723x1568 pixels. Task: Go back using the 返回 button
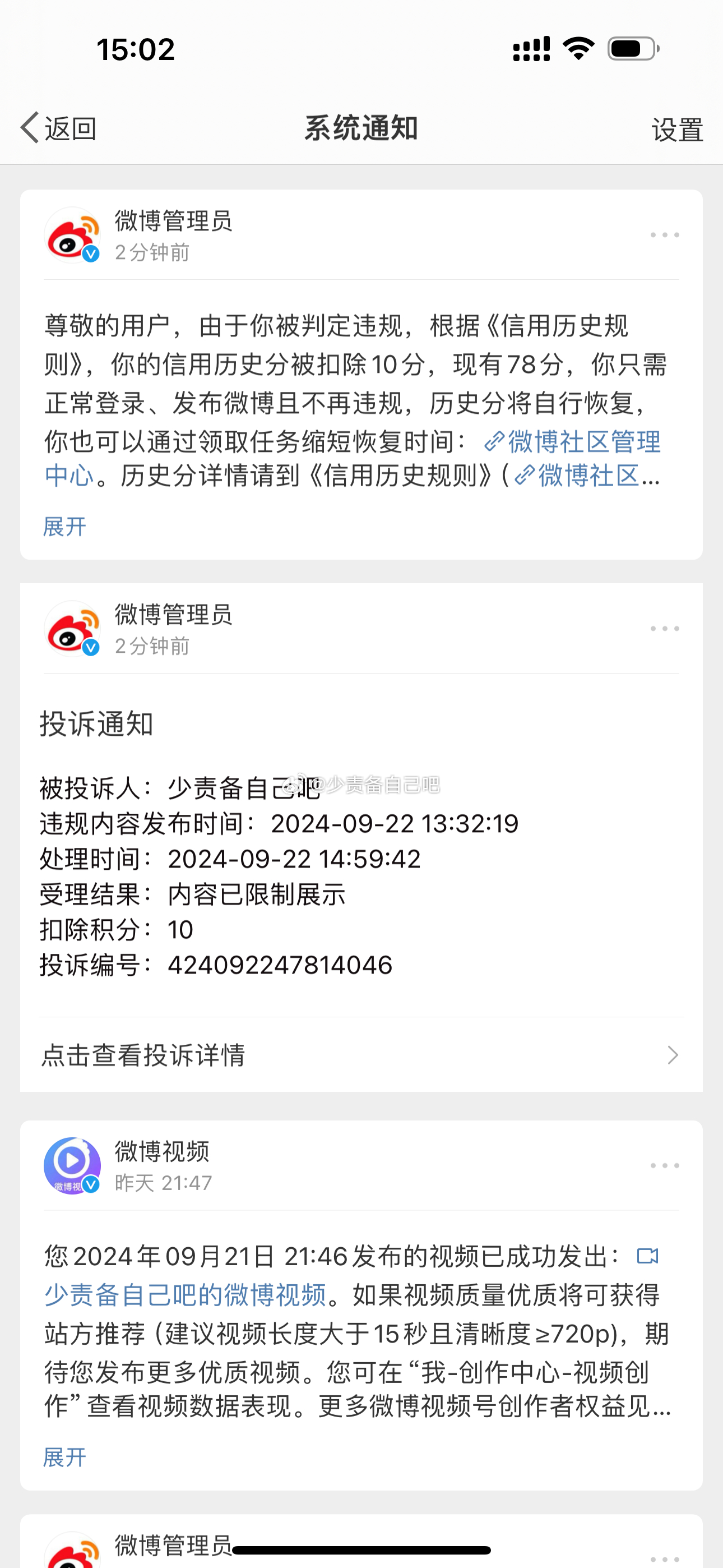58,128
